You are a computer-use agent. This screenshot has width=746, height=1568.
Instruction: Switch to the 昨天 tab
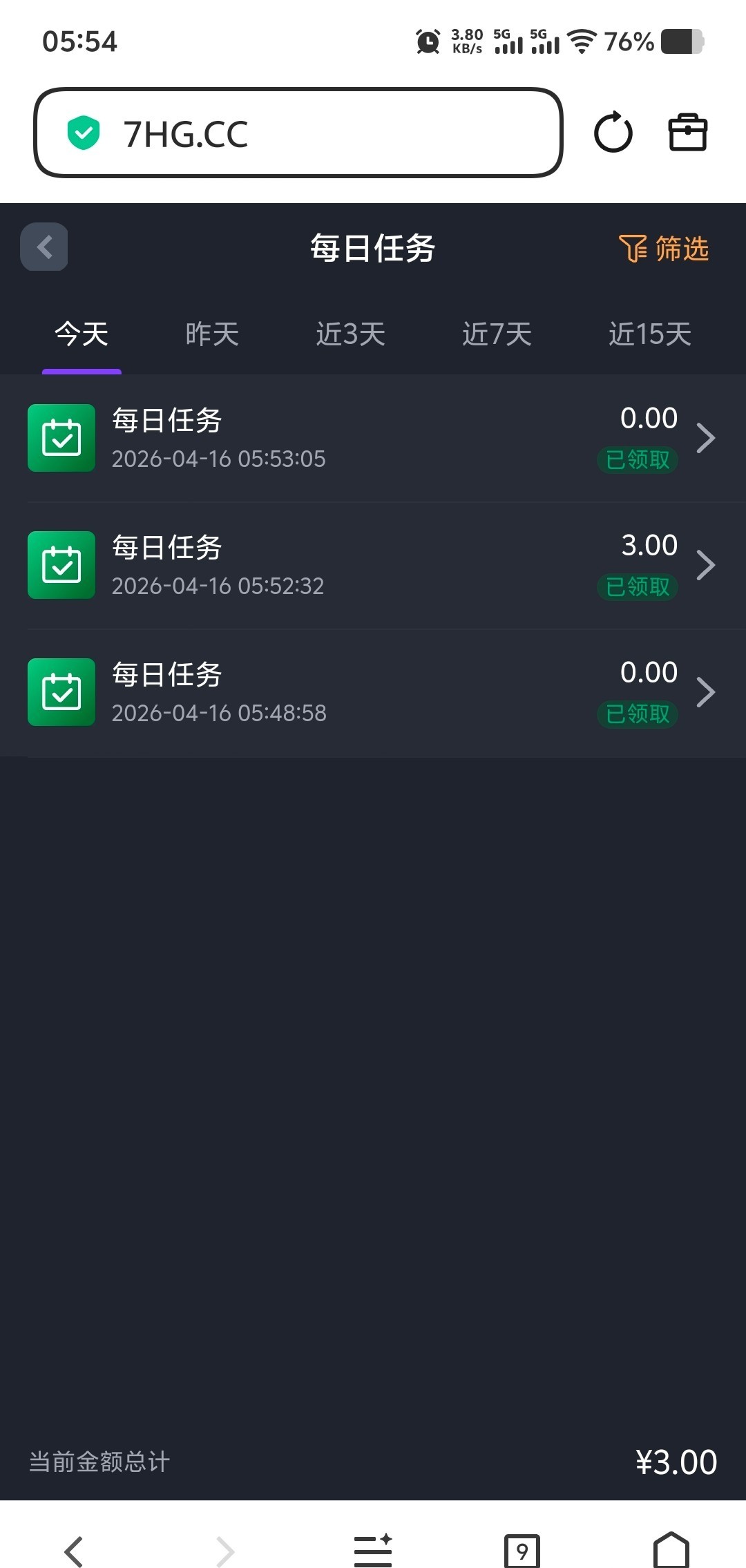pyautogui.click(x=212, y=335)
